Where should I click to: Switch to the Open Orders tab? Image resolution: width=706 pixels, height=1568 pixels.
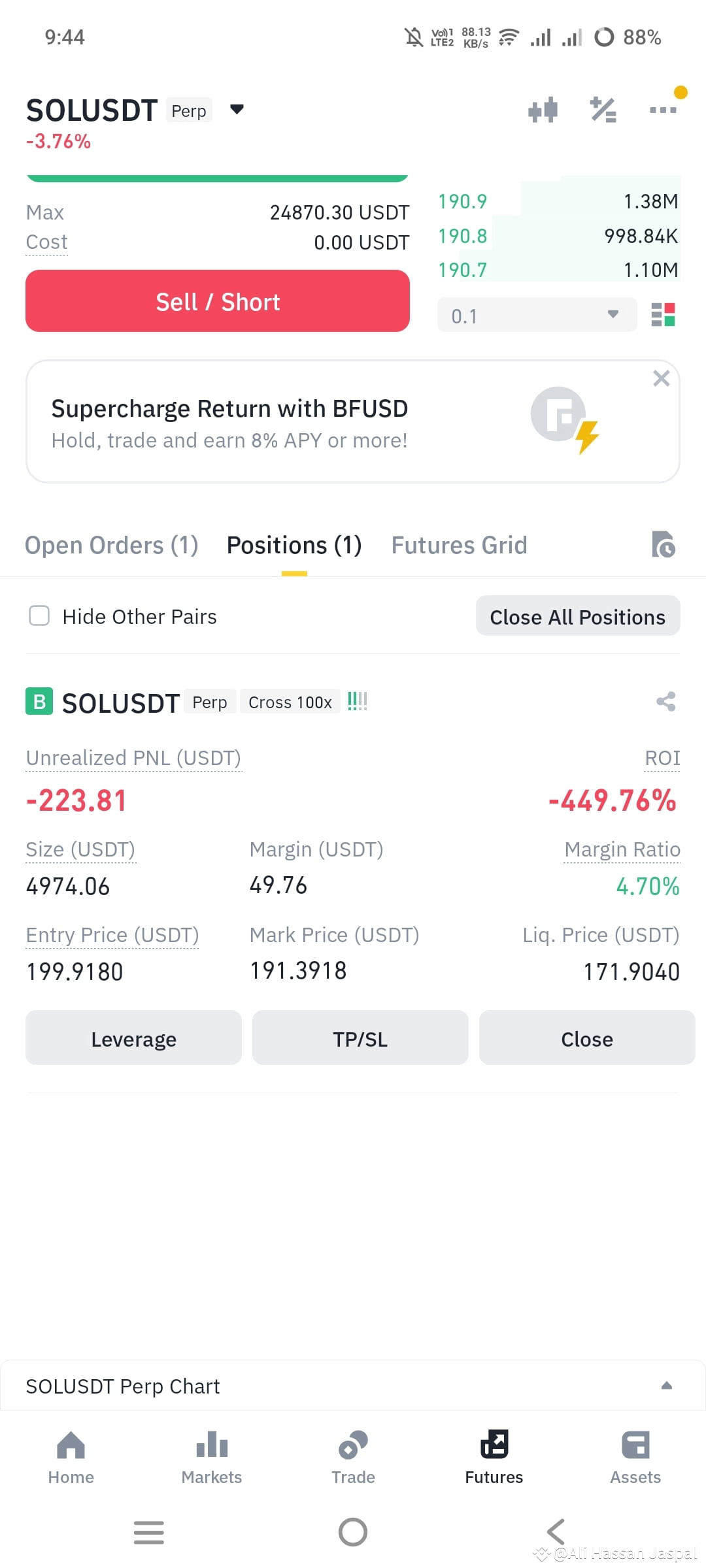(111, 545)
